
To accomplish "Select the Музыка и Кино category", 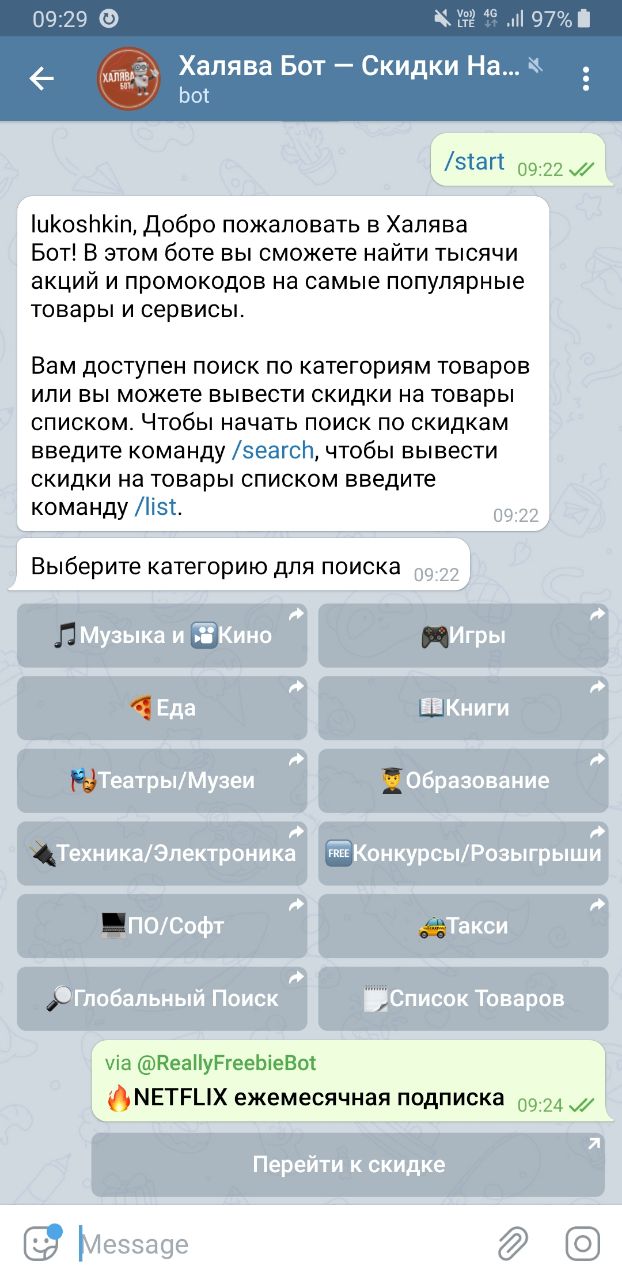I will 162,635.
